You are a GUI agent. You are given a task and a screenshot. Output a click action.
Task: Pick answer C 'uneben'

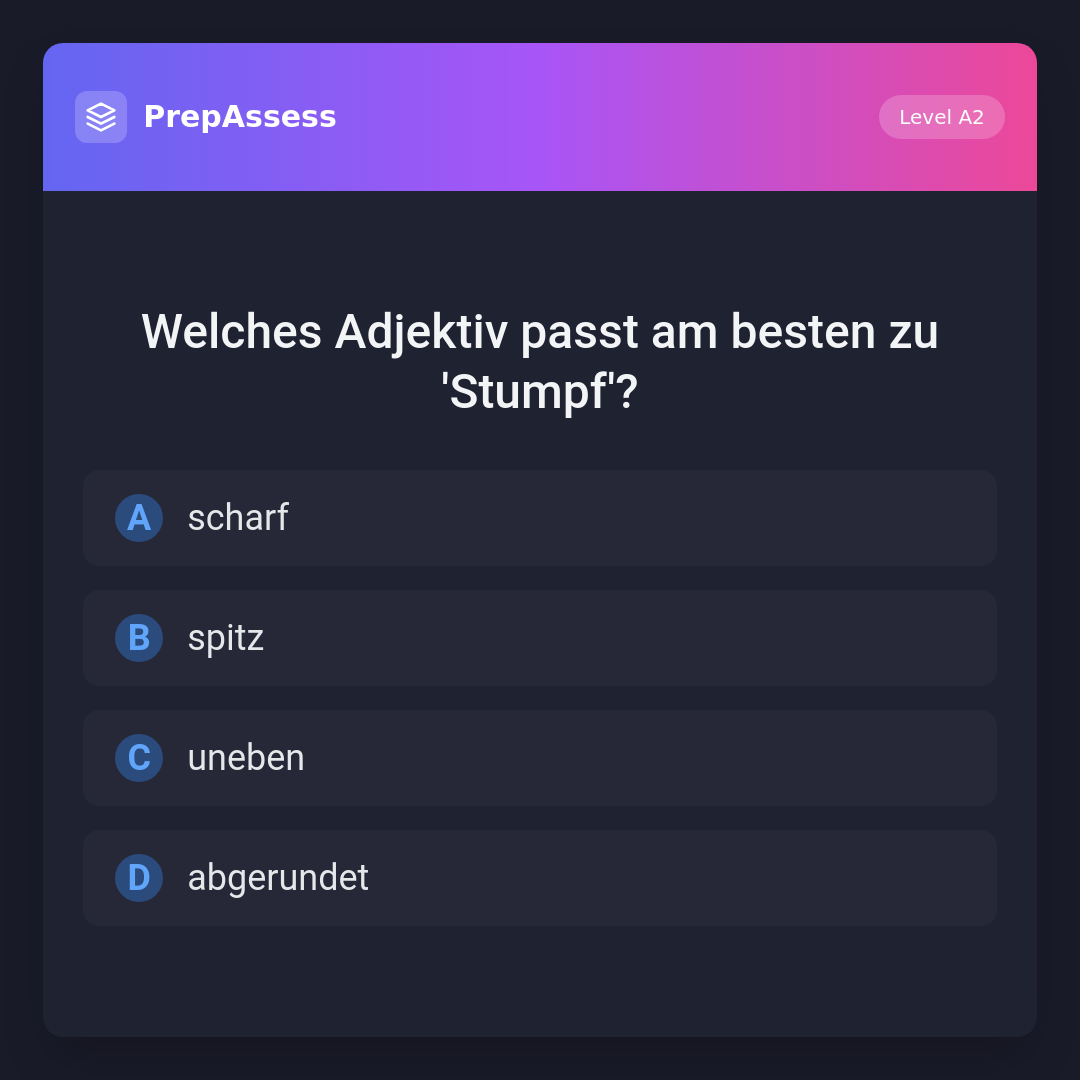(540, 758)
